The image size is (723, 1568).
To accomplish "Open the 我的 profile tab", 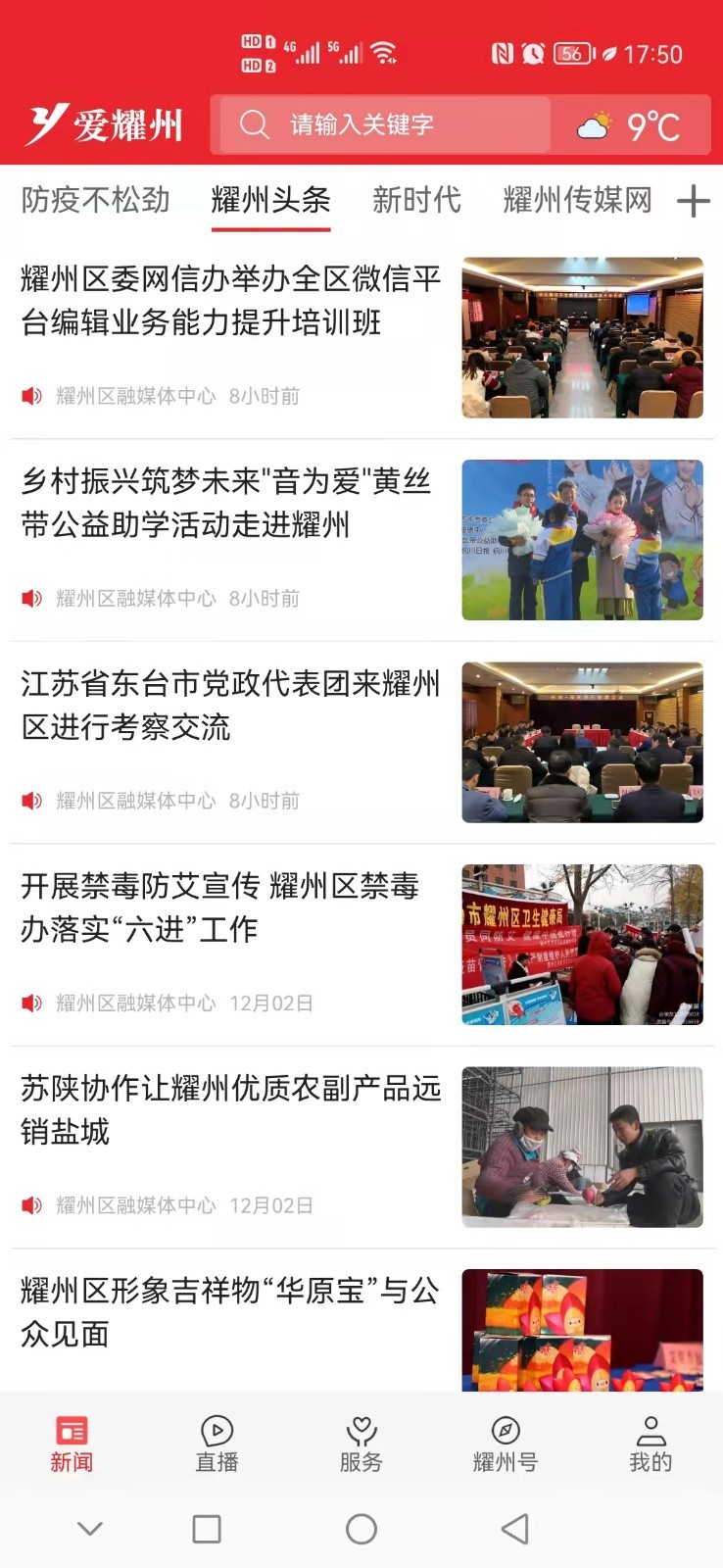I will 651,1444.
